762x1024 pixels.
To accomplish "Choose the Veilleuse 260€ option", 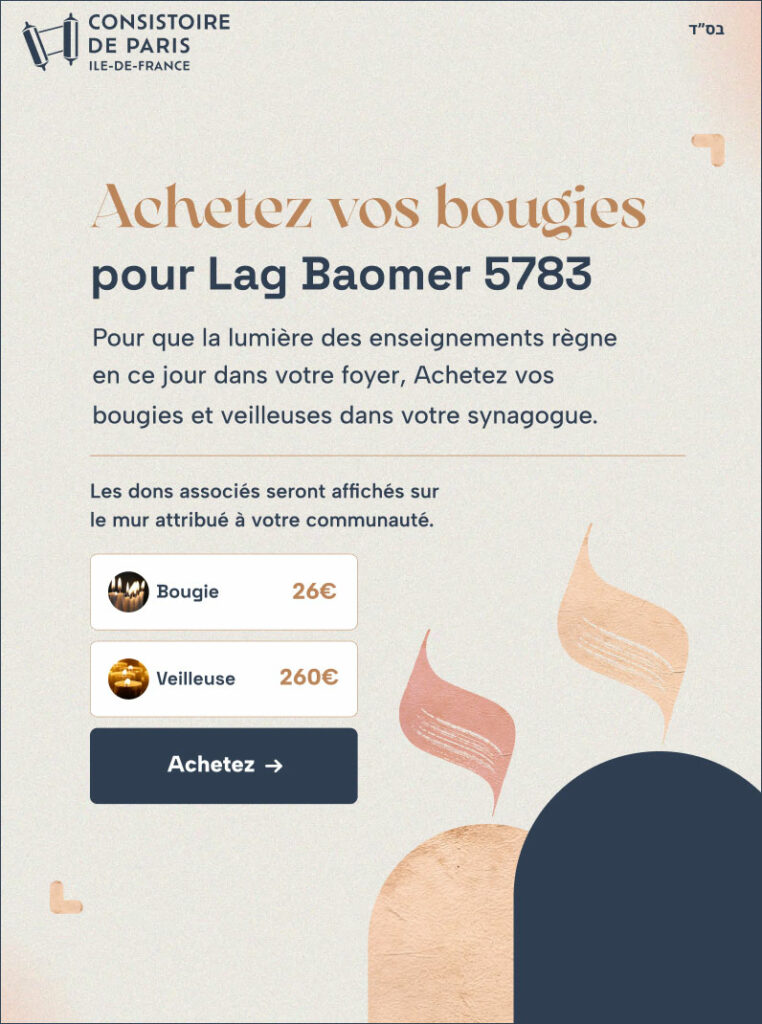I will [x=223, y=679].
